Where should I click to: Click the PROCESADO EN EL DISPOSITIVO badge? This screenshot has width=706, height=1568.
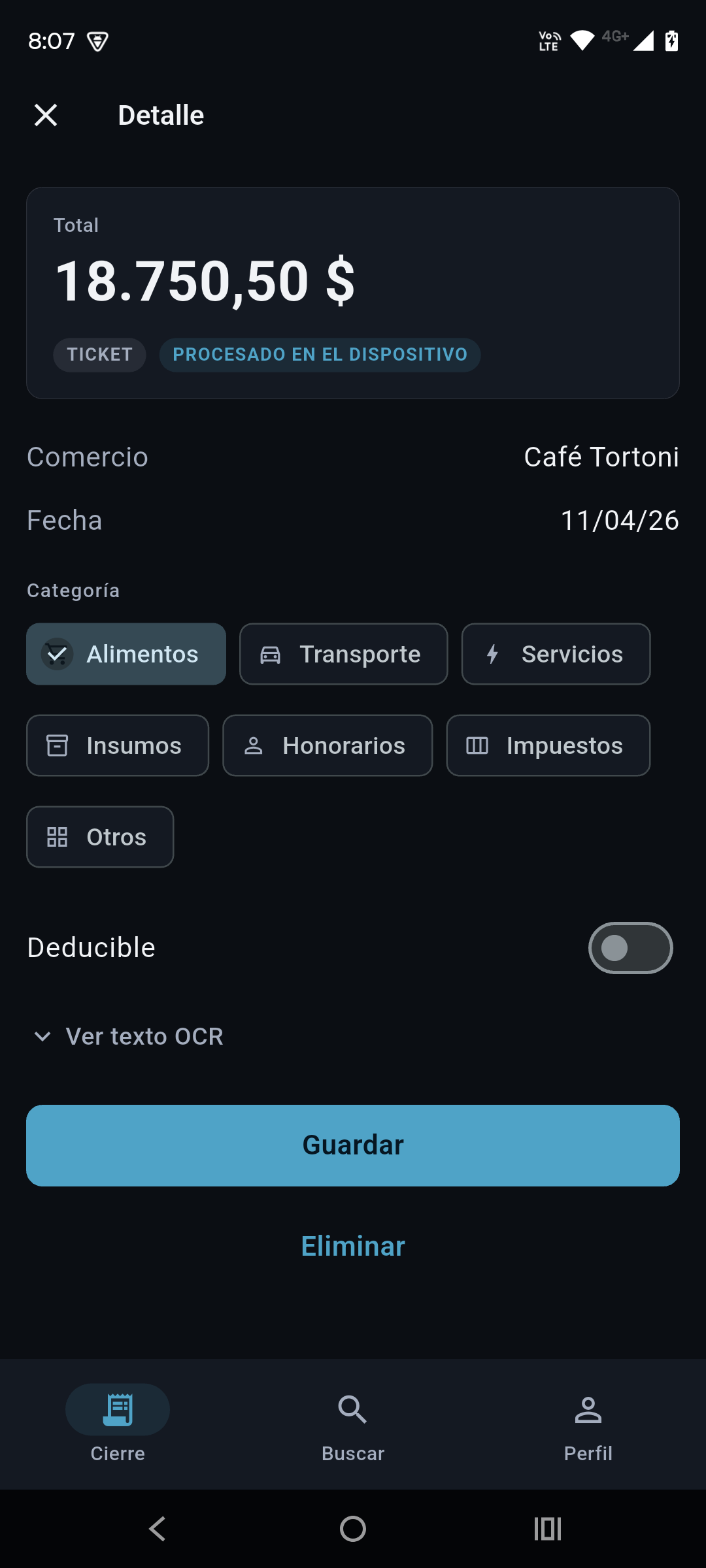coord(320,355)
